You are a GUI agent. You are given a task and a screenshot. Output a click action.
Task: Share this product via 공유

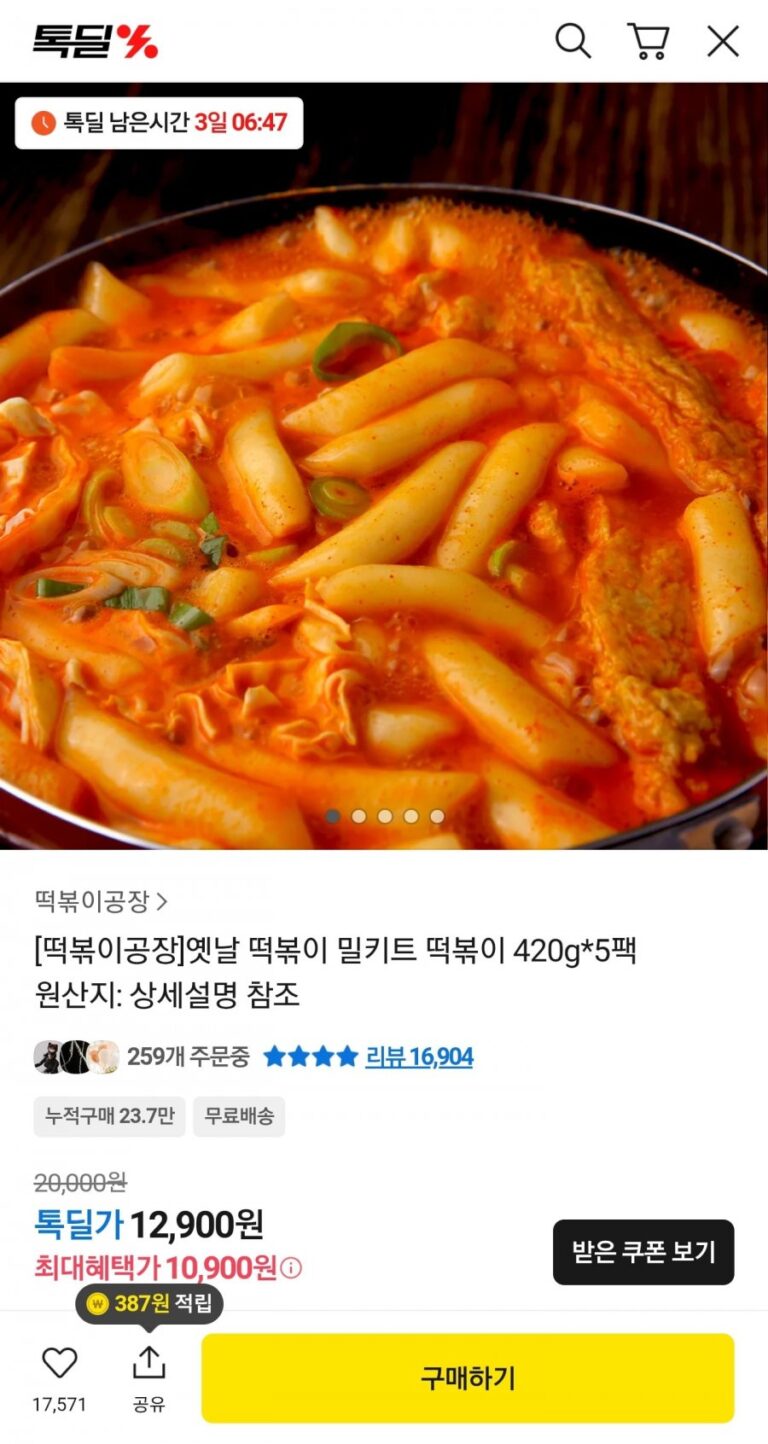149,1363
